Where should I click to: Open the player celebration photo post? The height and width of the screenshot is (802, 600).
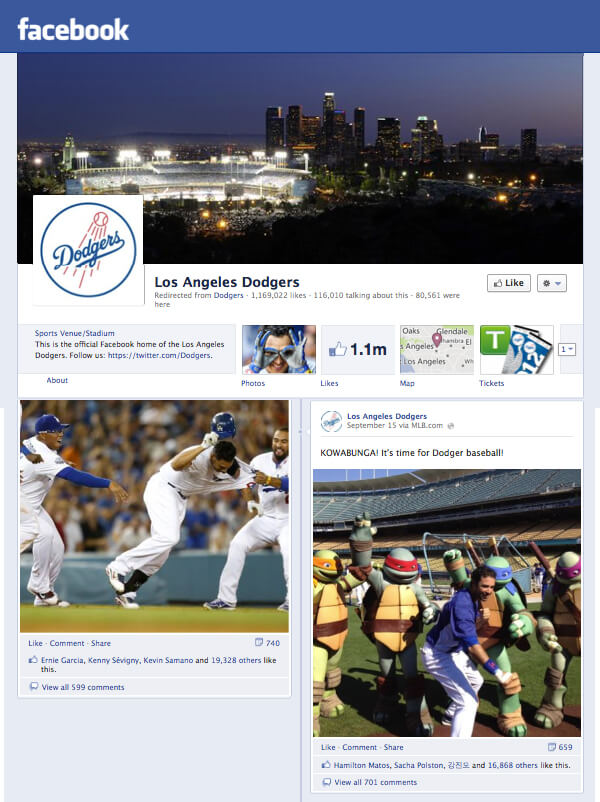pyautogui.click(x=154, y=515)
